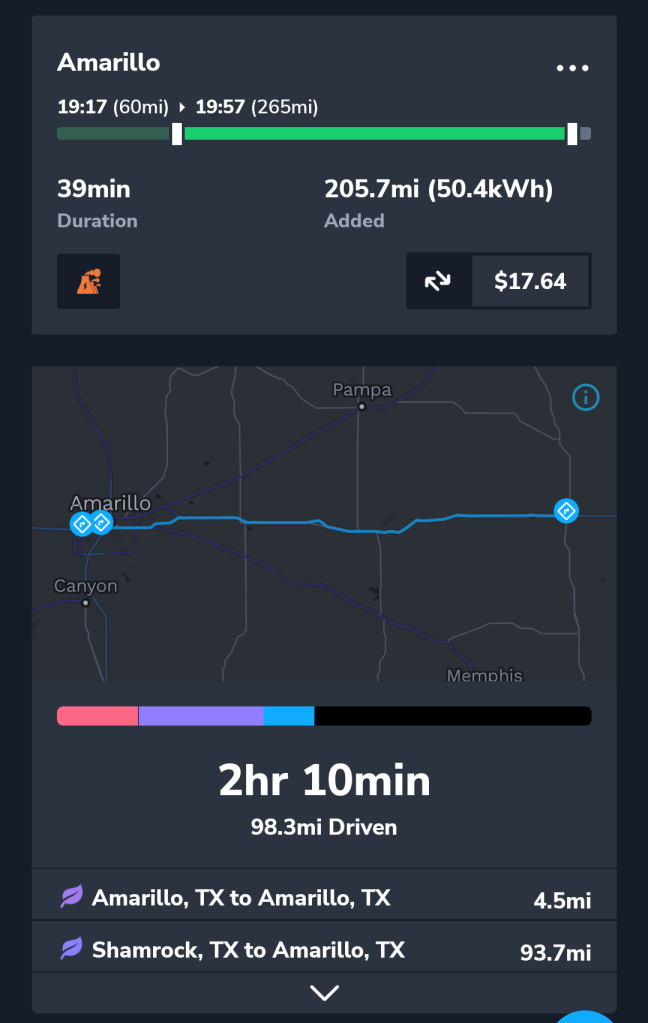The image size is (648, 1023).
Task: Open the map info icon
Action: tap(585, 397)
